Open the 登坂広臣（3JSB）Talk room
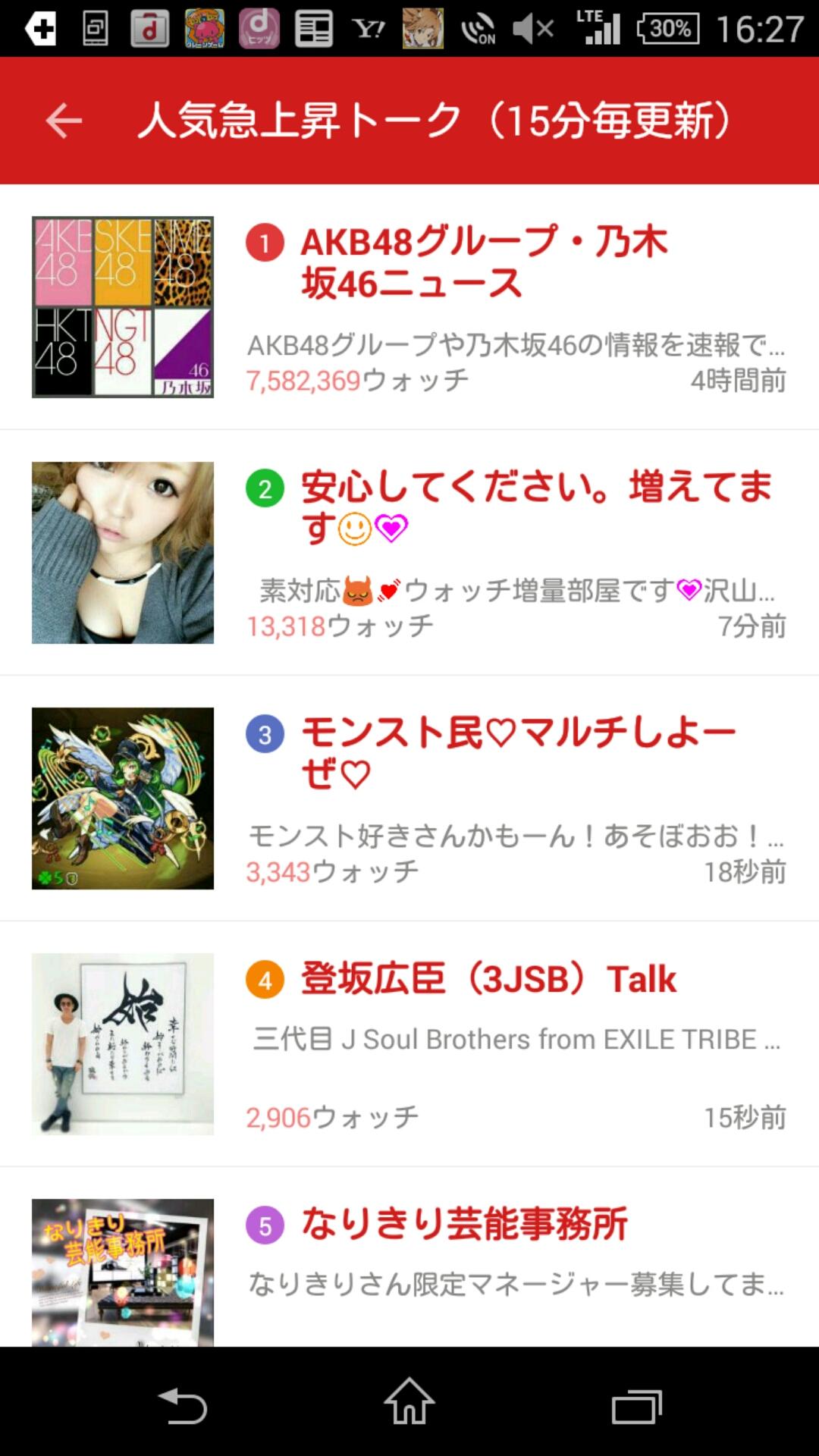 pos(488,979)
